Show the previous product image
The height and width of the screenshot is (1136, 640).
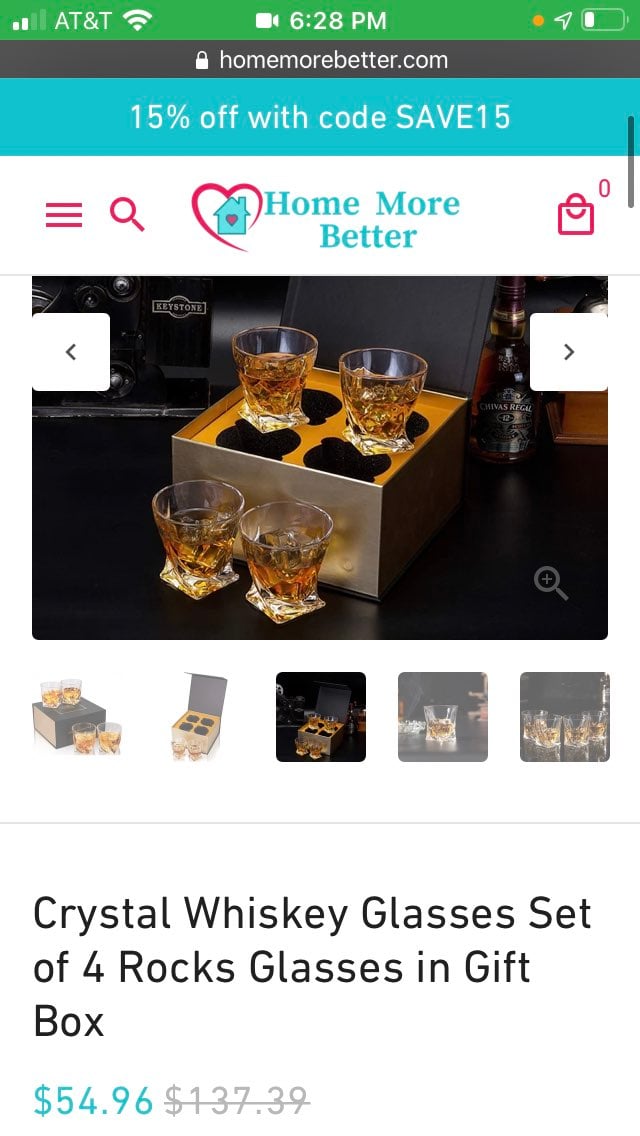pyautogui.click(x=71, y=352)
